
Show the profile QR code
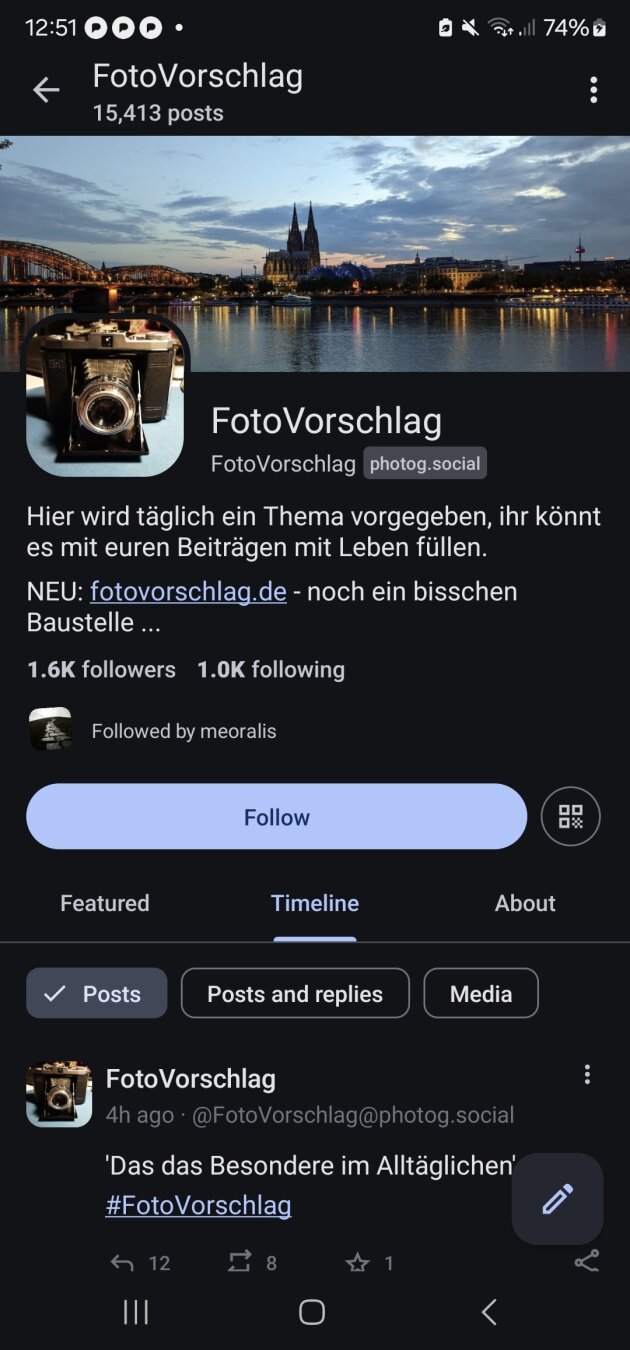tap(570, 817)
